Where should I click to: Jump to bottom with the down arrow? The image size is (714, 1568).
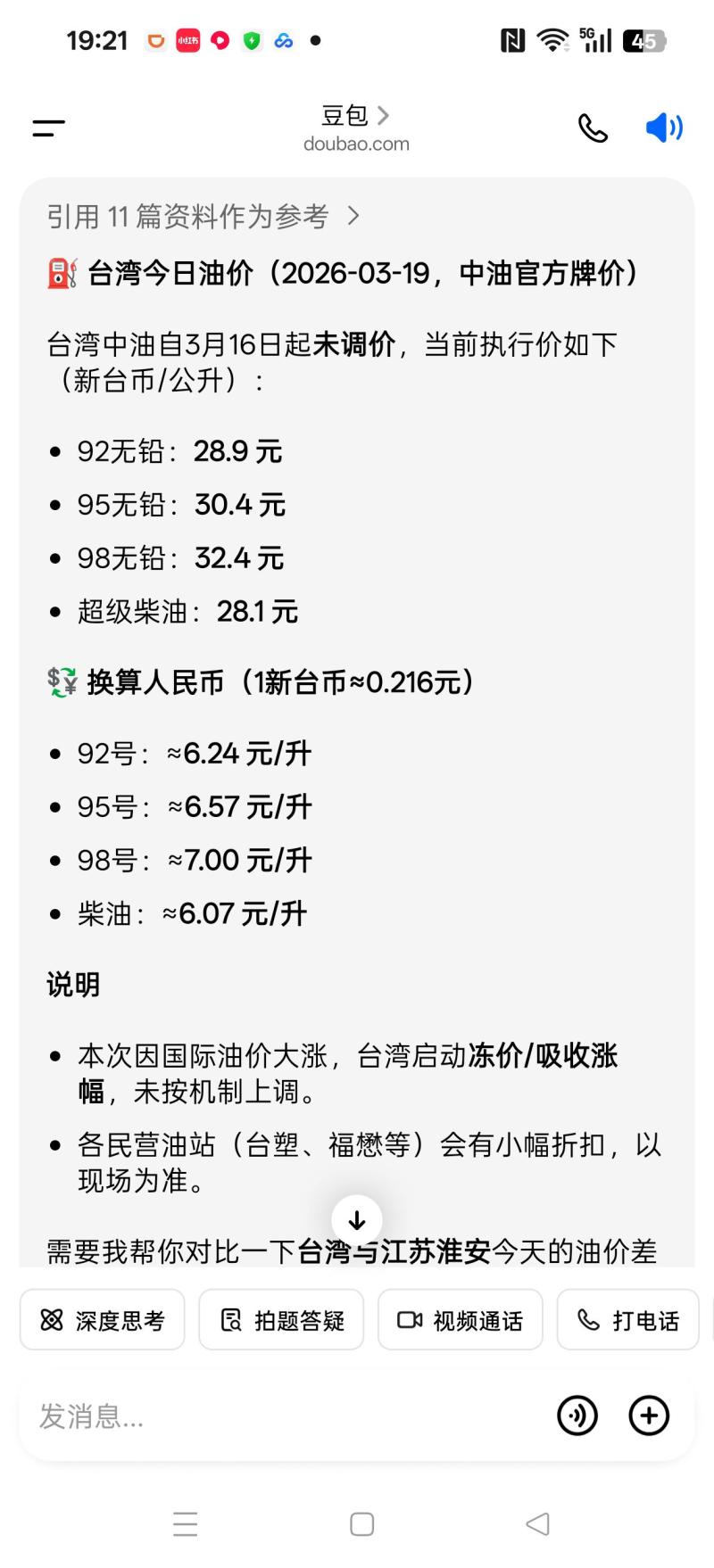point(357,1221)
